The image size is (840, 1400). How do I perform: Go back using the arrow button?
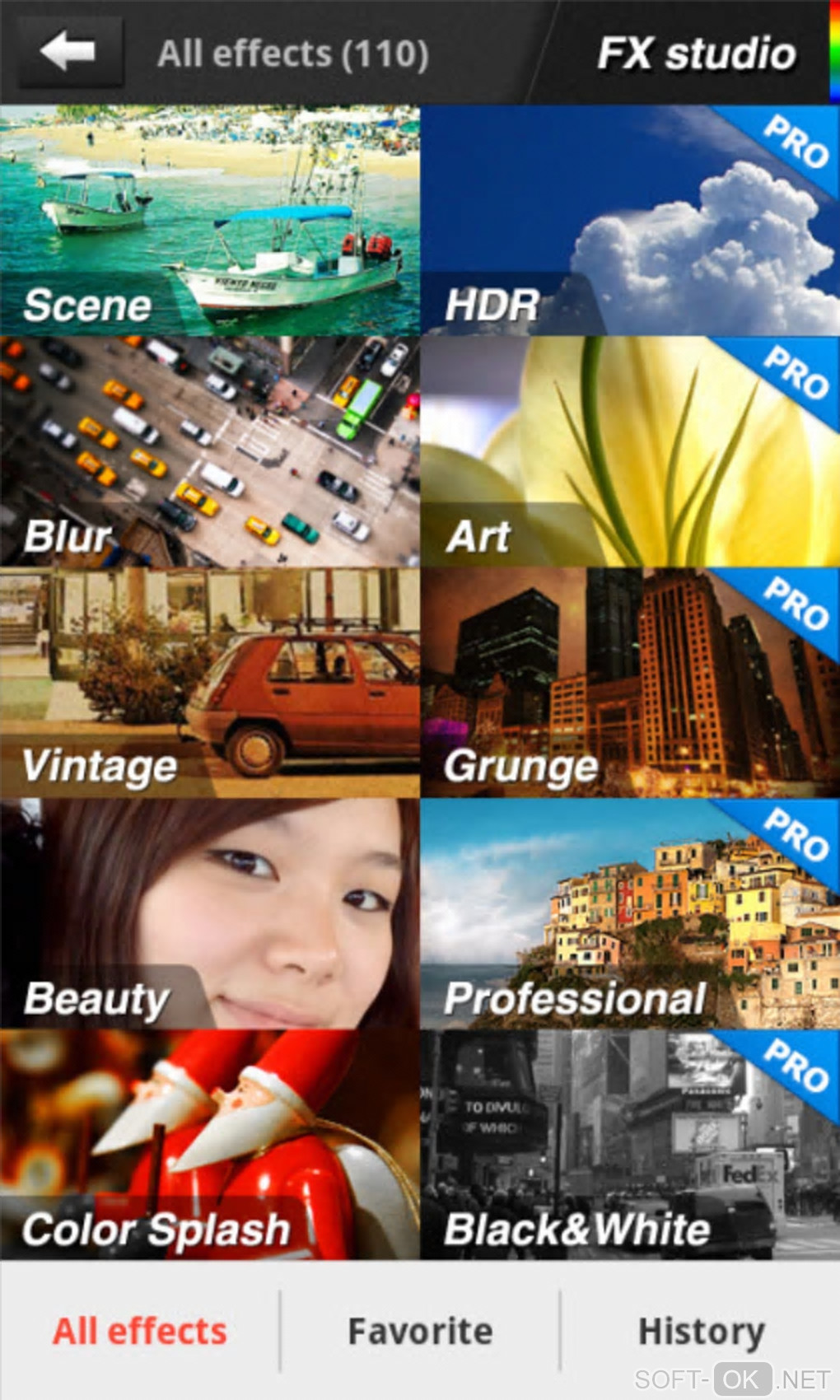point(70,52)
